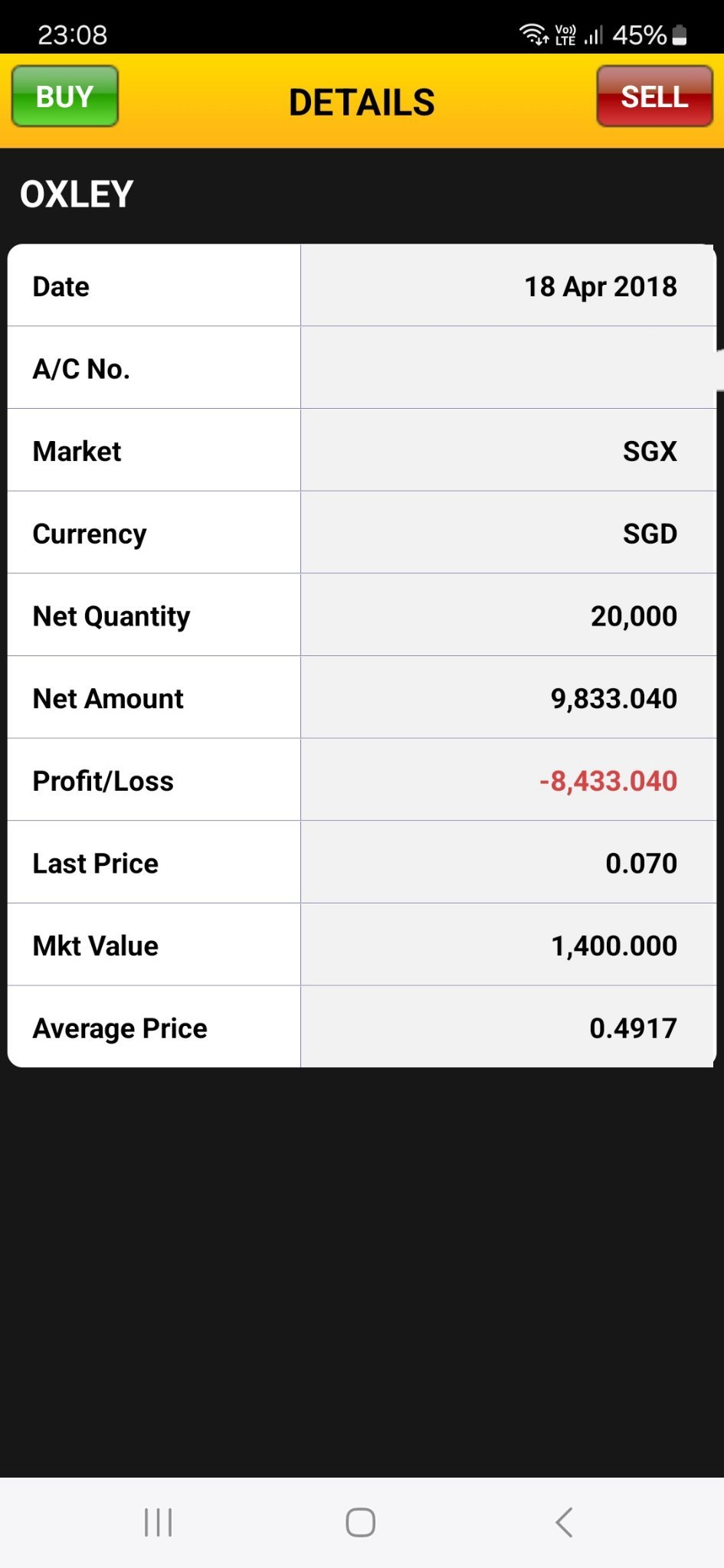Tap the green BUY button
724x1568 pixels.
tap(65, 96)
